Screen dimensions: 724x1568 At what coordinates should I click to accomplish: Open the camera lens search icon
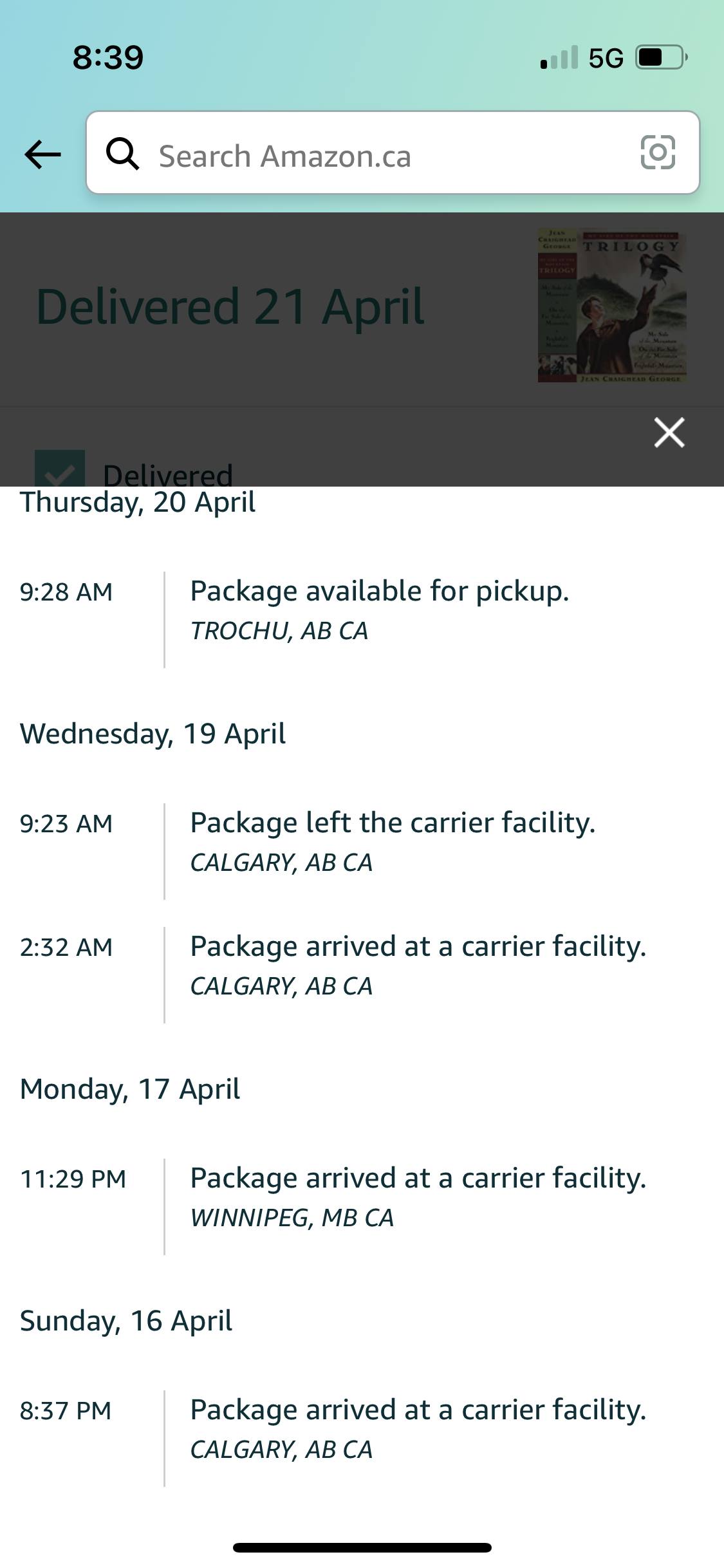point(658,153)
